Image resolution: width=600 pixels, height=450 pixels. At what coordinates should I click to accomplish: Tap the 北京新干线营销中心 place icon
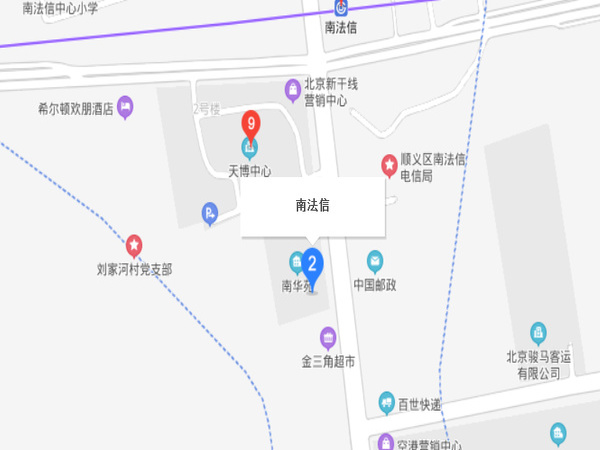(x=292, y=90)
